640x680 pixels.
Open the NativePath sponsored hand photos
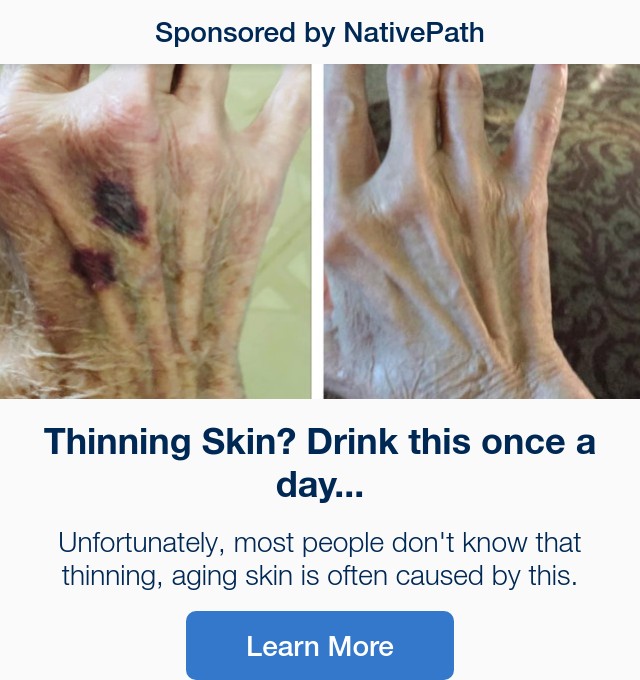(320, 231)
